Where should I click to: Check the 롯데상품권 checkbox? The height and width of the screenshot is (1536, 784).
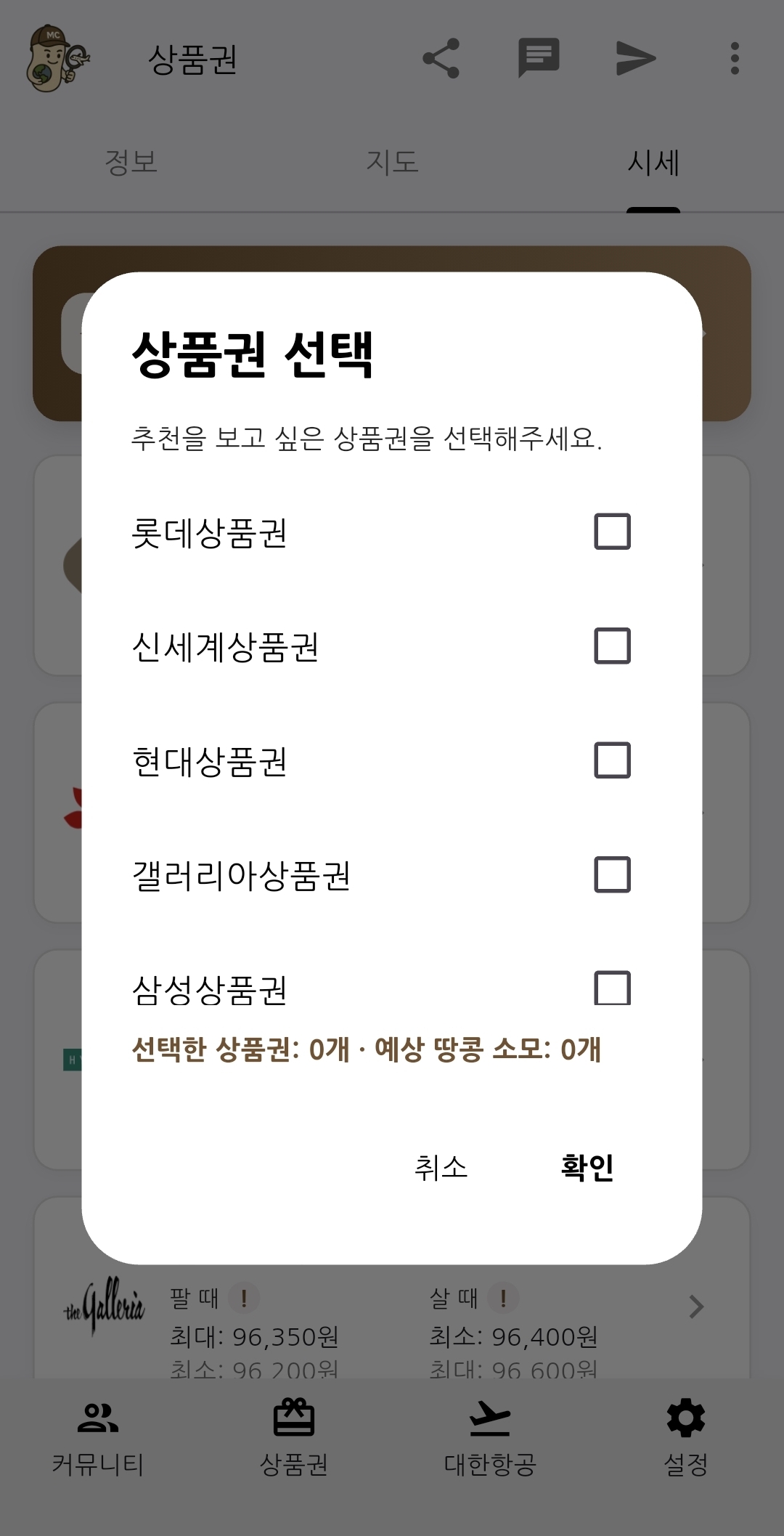point(612,532)
